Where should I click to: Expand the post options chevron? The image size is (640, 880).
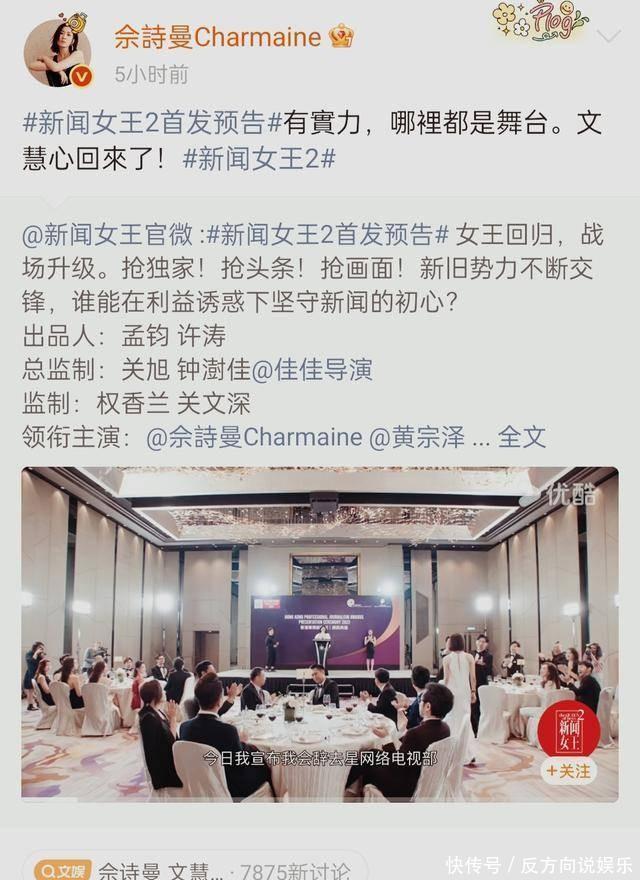[x=607, y=38]
